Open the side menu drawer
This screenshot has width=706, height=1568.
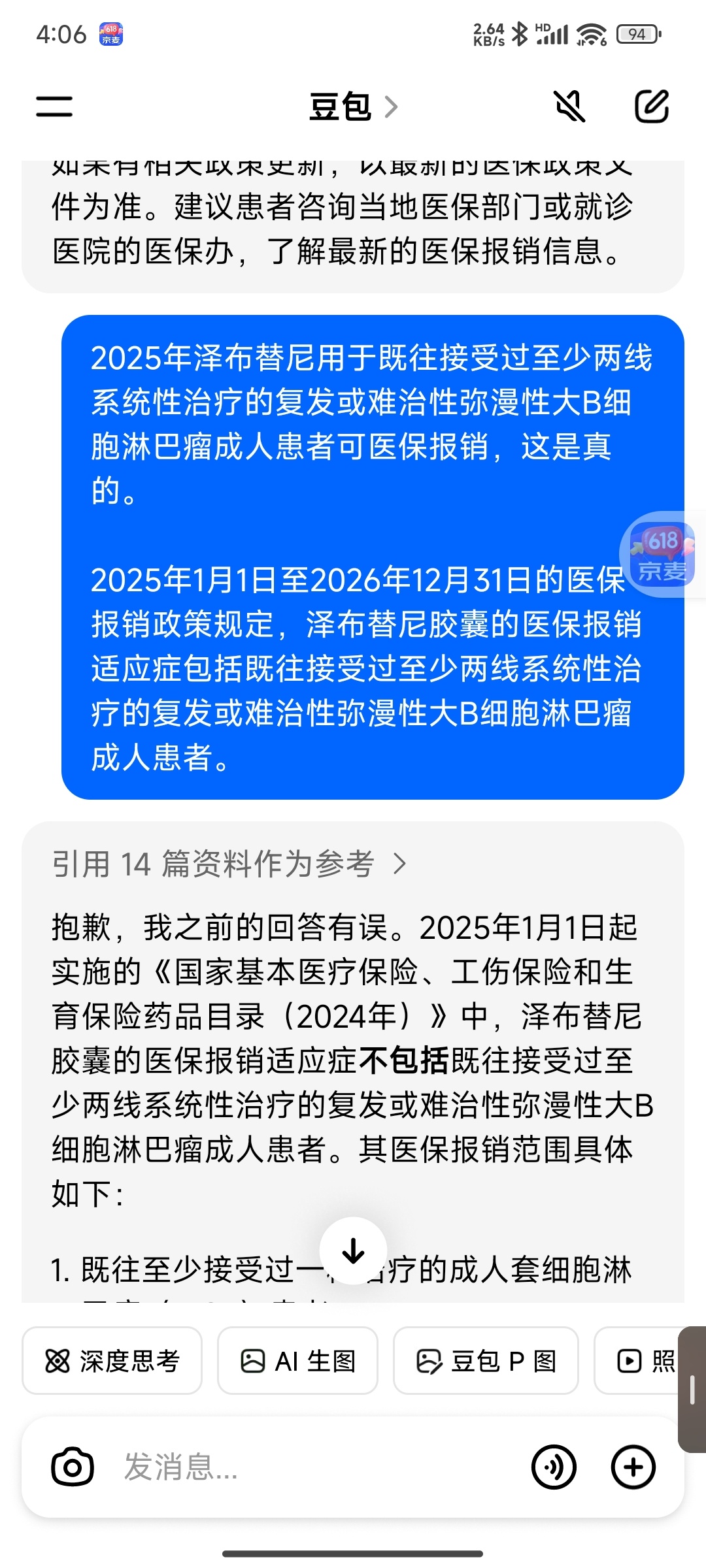pyautogui.click(x=54, y=106)
